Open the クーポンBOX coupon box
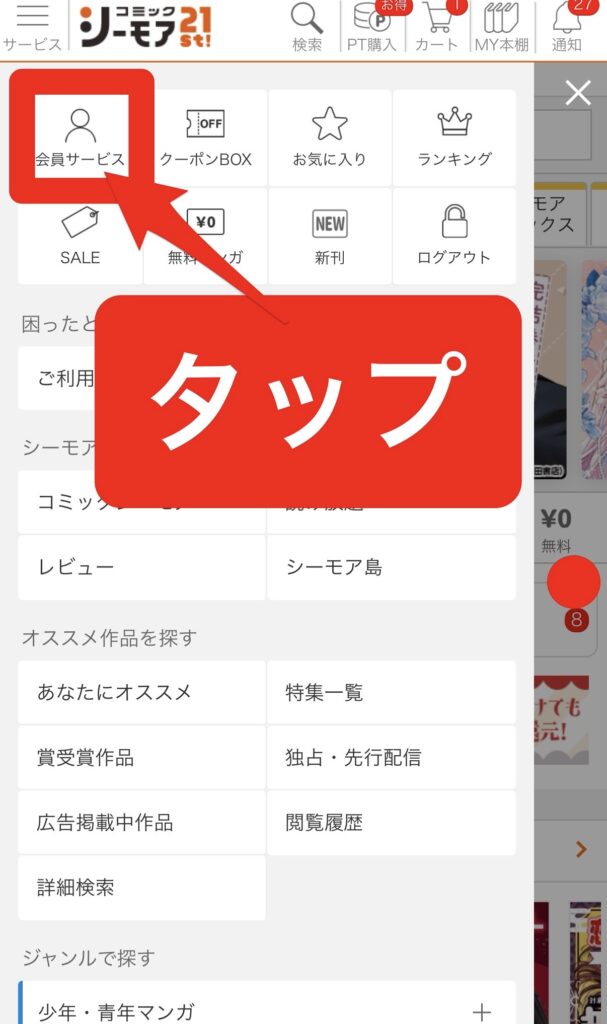607x1024 pixels. [x=205, y=137]
